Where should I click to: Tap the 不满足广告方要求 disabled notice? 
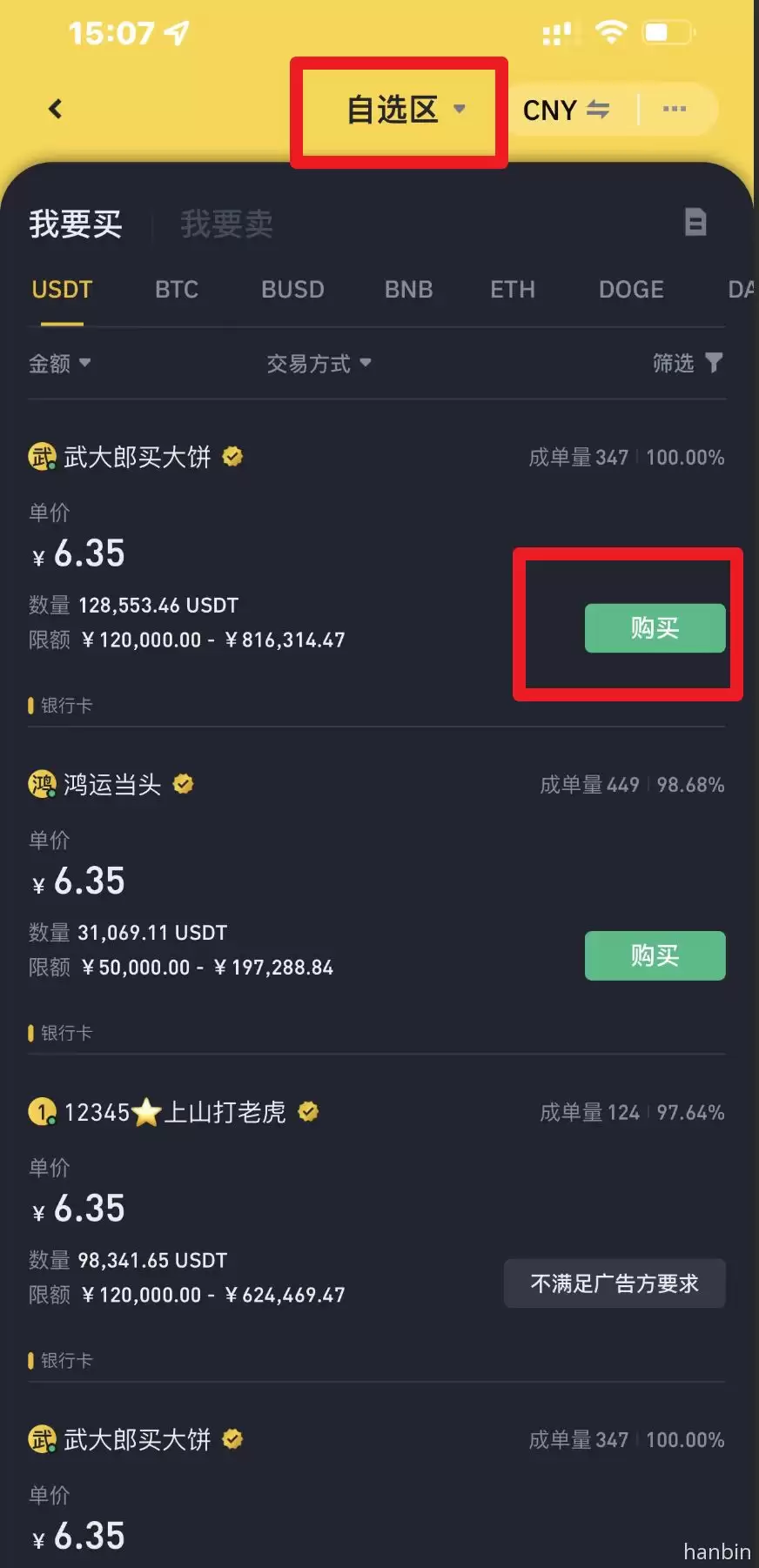[x=615, y=1283]
